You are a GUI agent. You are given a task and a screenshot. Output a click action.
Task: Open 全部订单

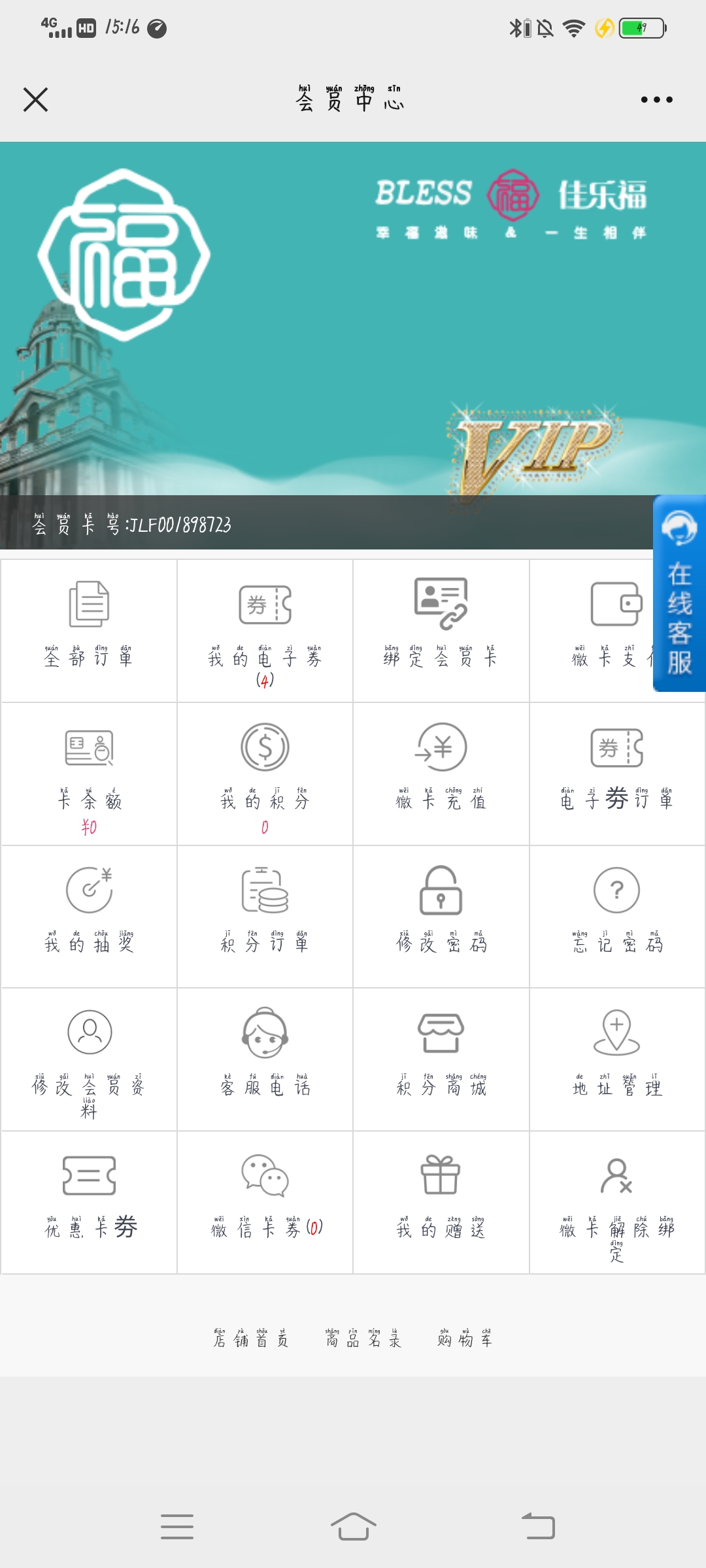click(x=89, y=631)
